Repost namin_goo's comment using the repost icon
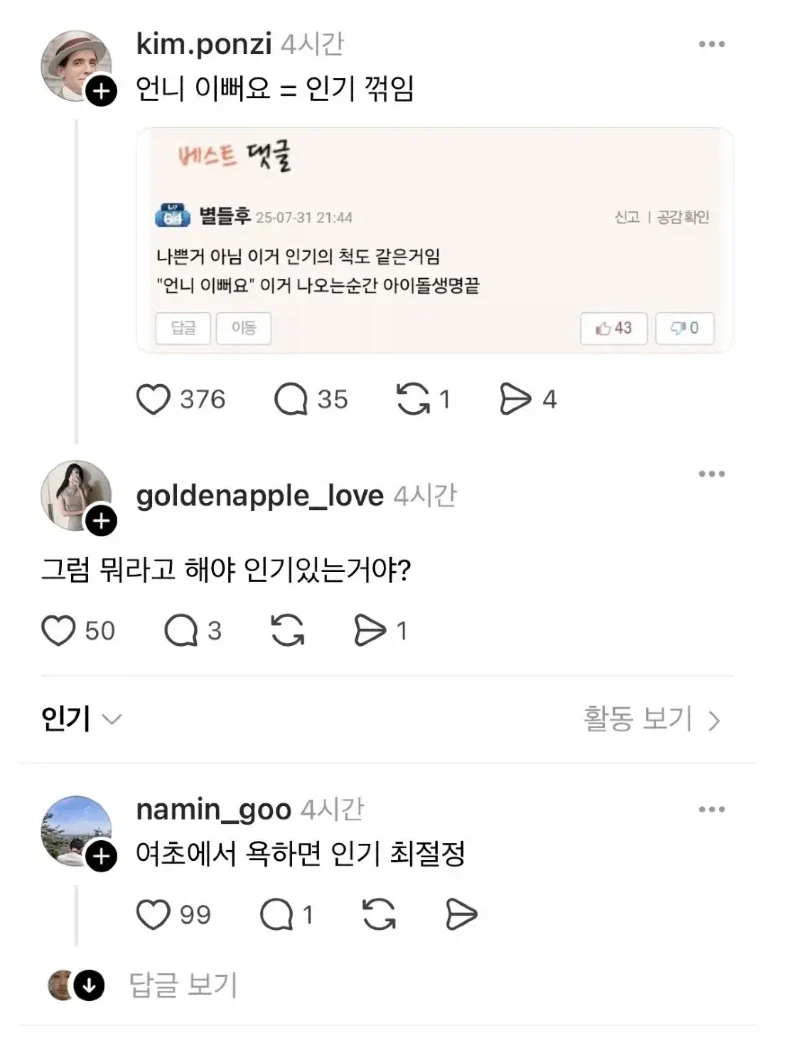Screen dimensions: 800x1048 [377, 914]
